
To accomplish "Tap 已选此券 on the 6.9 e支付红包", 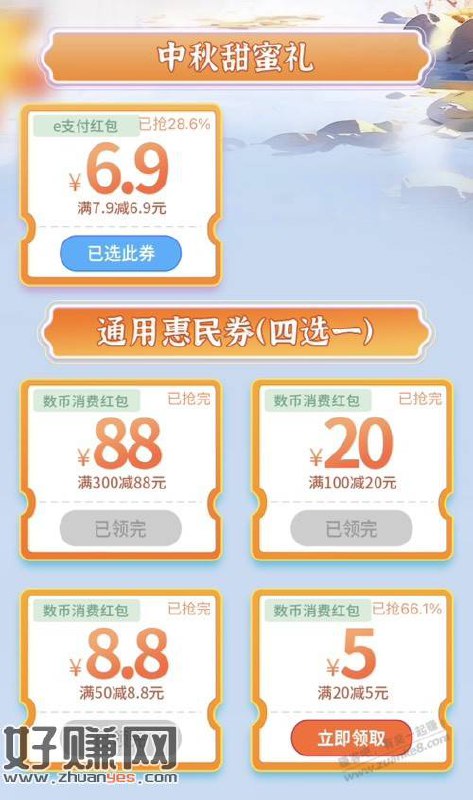I will pyautogui.click(x=121, y=253).
